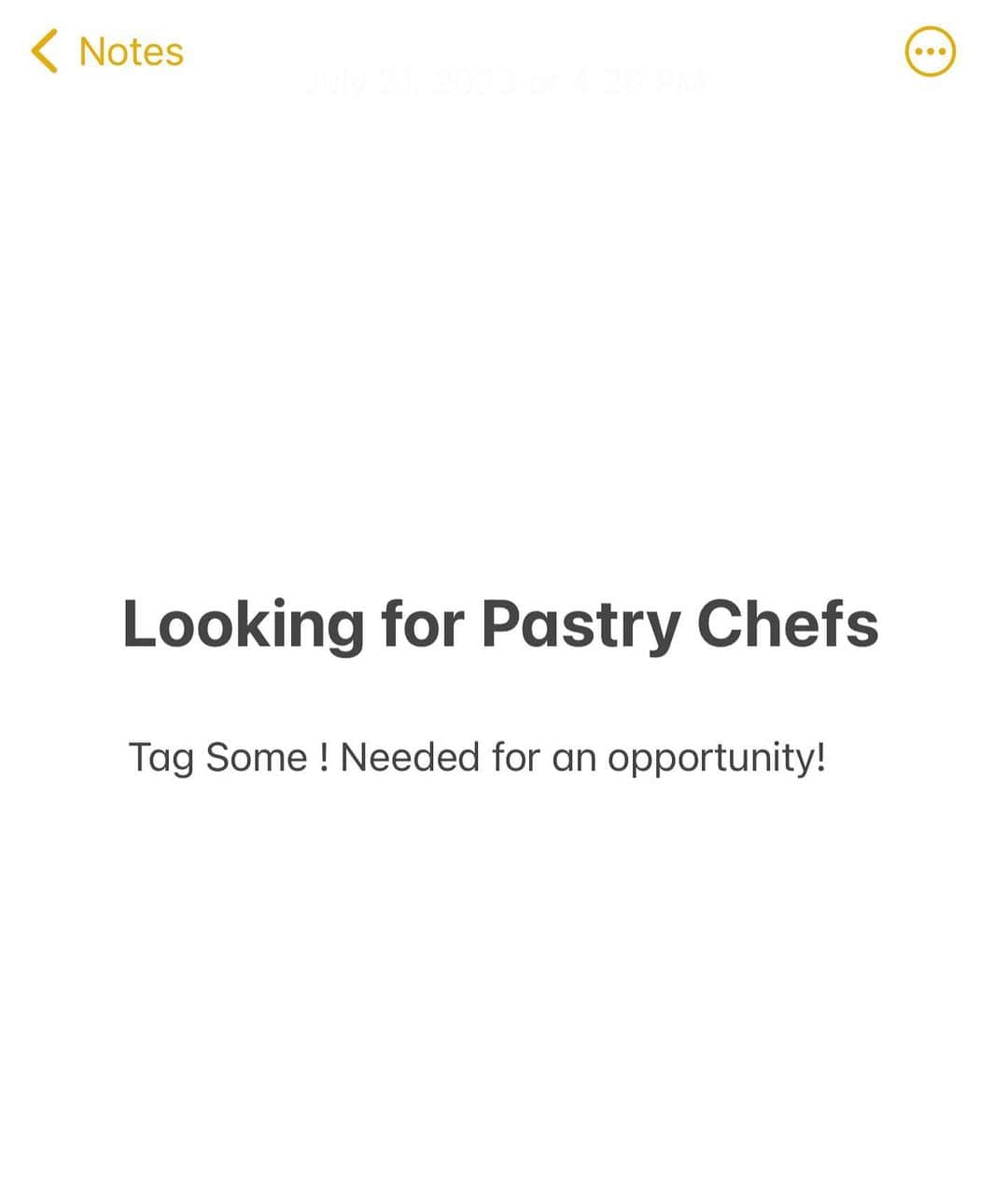Go back to the Notes list
1008x1203 pixels.
tap(107, 51)
